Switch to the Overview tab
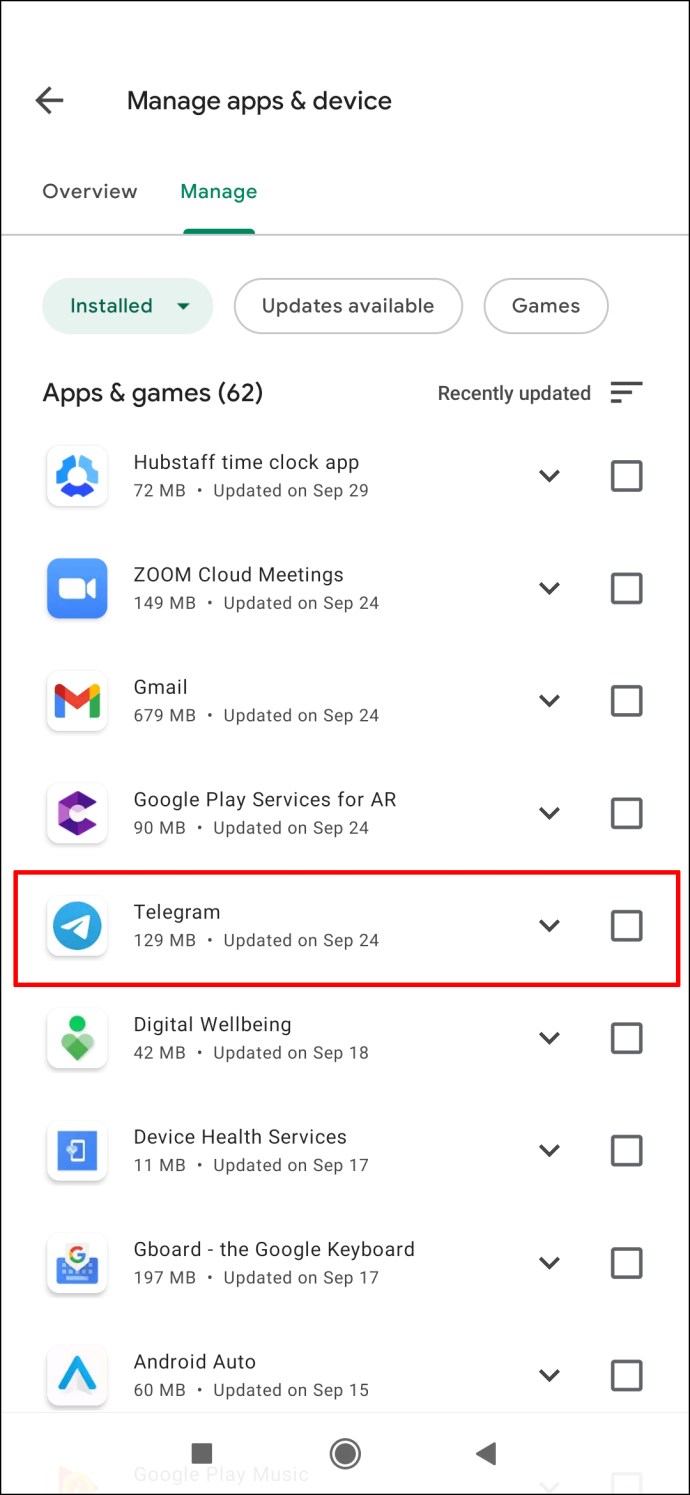The height and width of the screenshot is (1495, 690). pyautogui.click(x=90, y=191)
